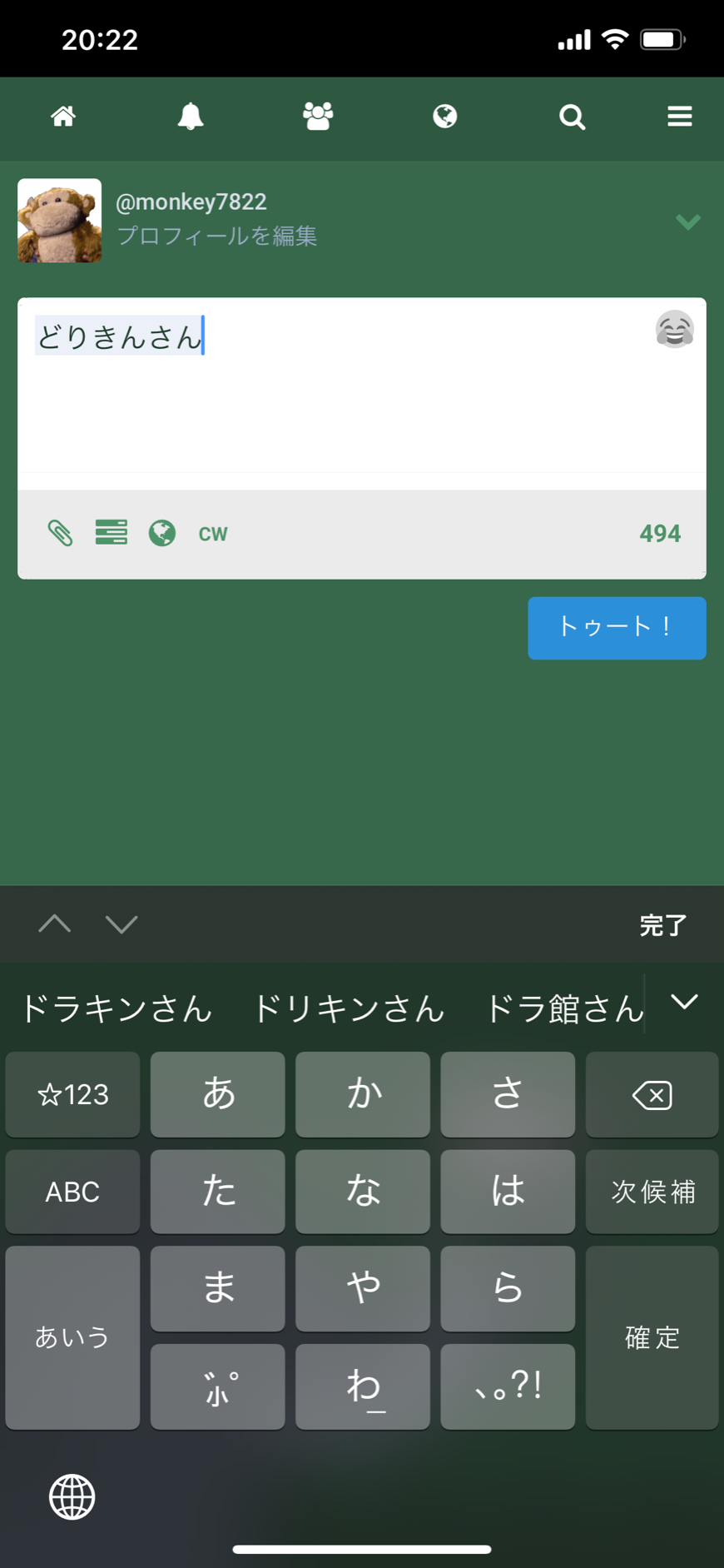Open the notifications bell
The height and width of the screenshot is (1568, 724).
click(x=191, y=117)
